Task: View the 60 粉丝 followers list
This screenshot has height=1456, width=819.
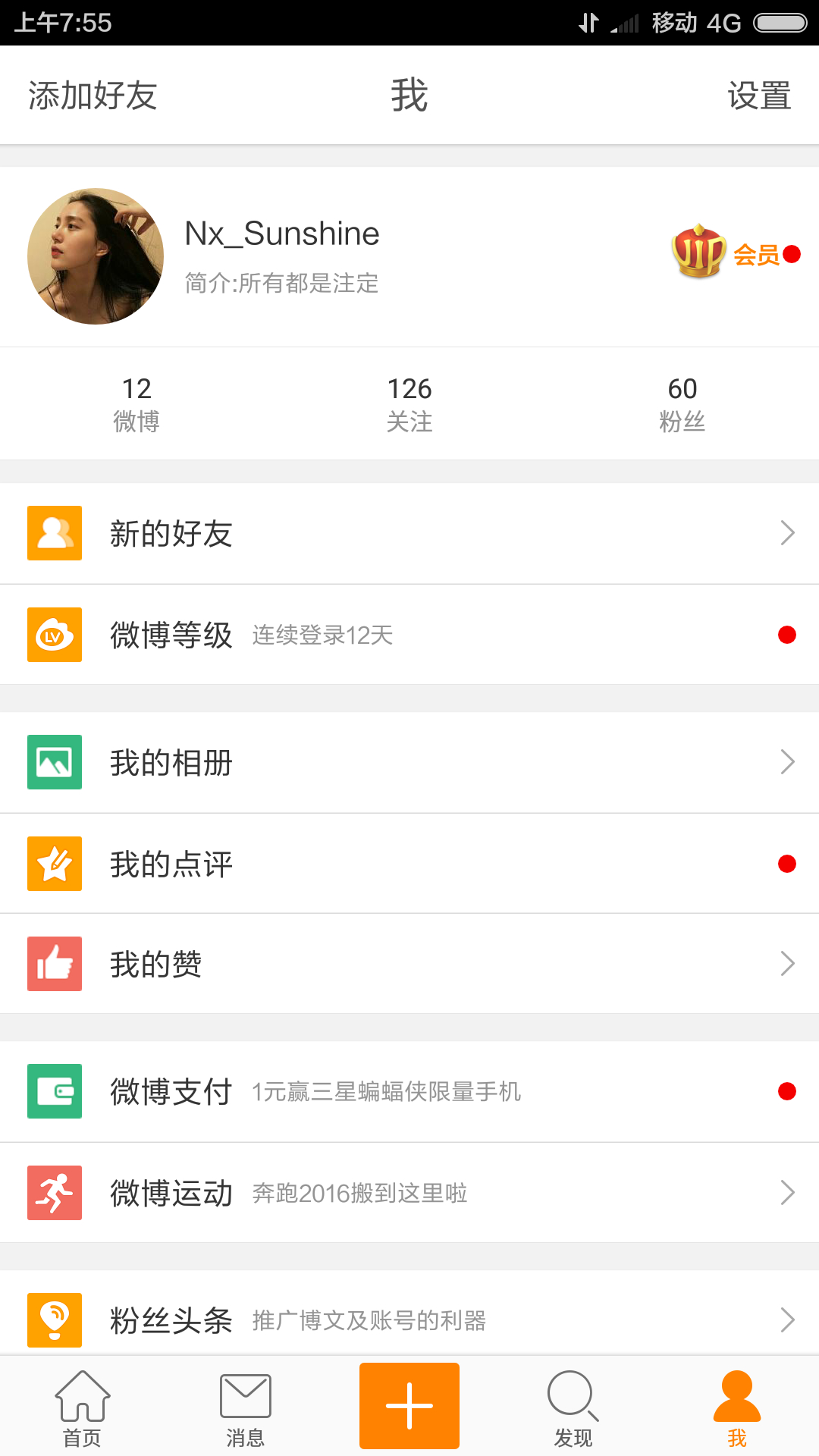Action: 682,403
